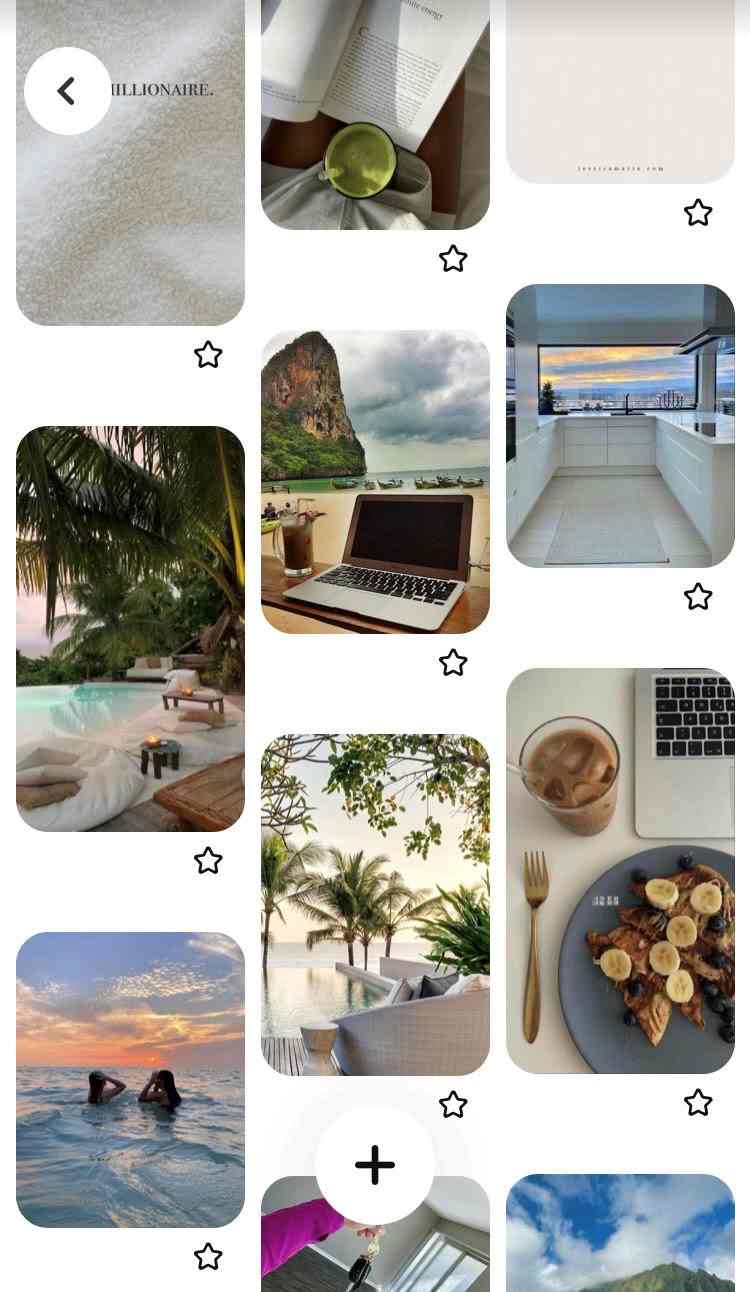Star the tropical pool with candles pin
The height and width of the screenshot is (1292, 750).
point(208,860)
